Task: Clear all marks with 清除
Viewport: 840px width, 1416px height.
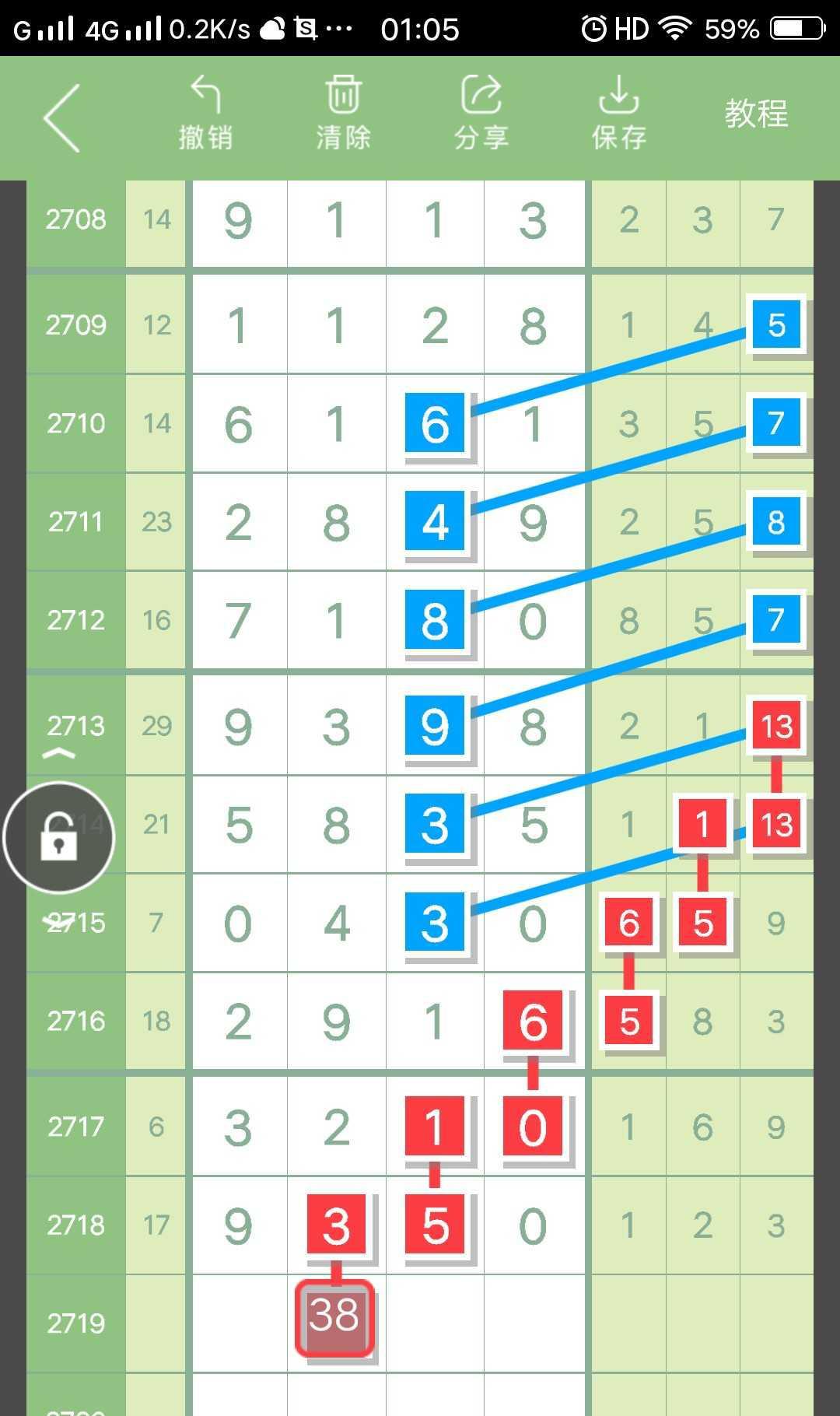Action: coord(343,114)
